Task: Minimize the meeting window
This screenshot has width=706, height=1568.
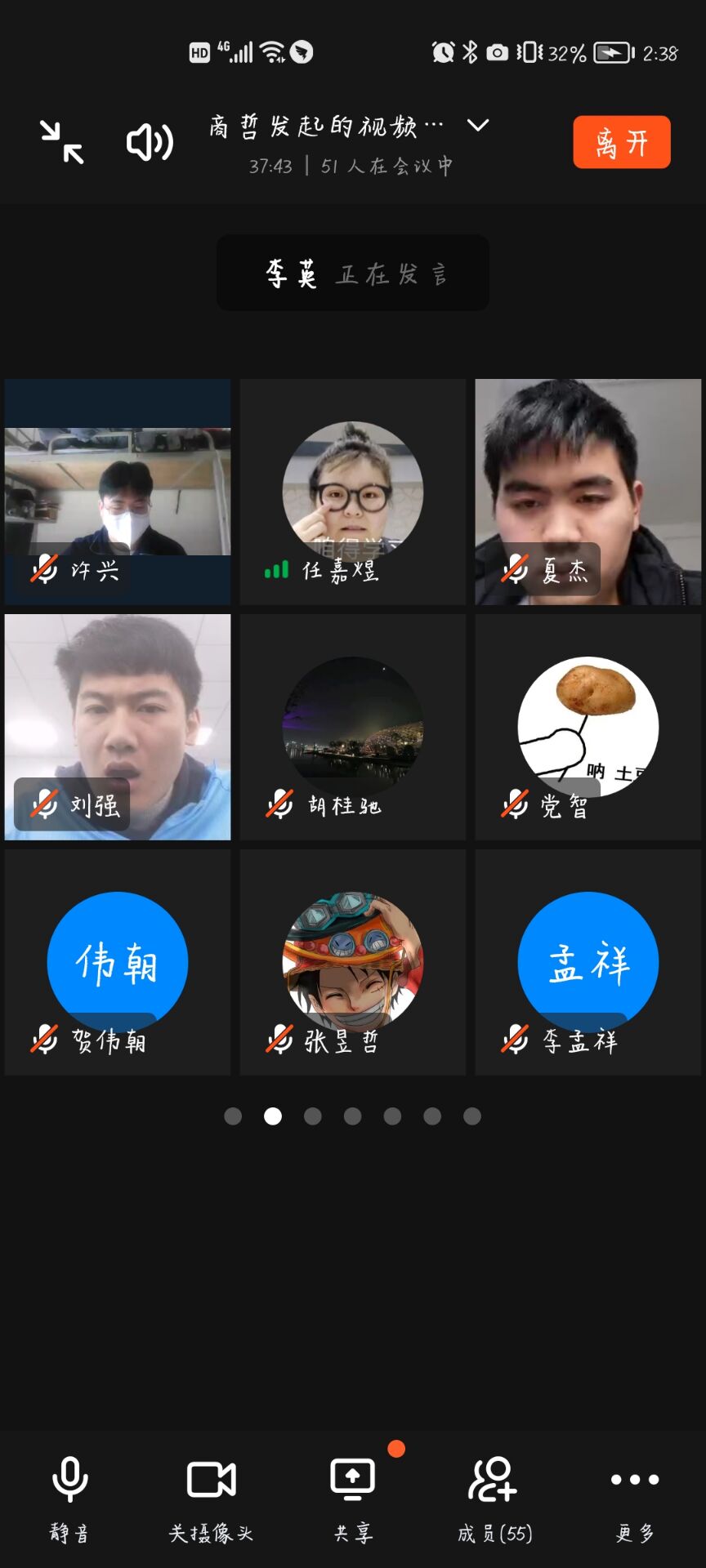Action: pos(62,142)
